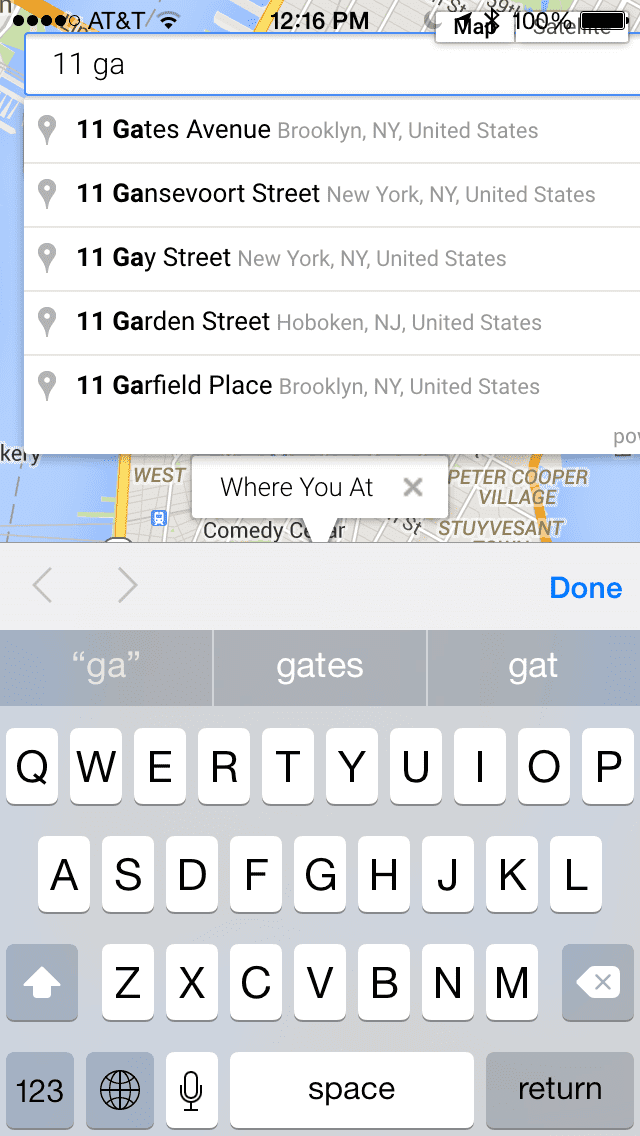
Task: Tap Done above the keyboard
Action: point(586,588)
